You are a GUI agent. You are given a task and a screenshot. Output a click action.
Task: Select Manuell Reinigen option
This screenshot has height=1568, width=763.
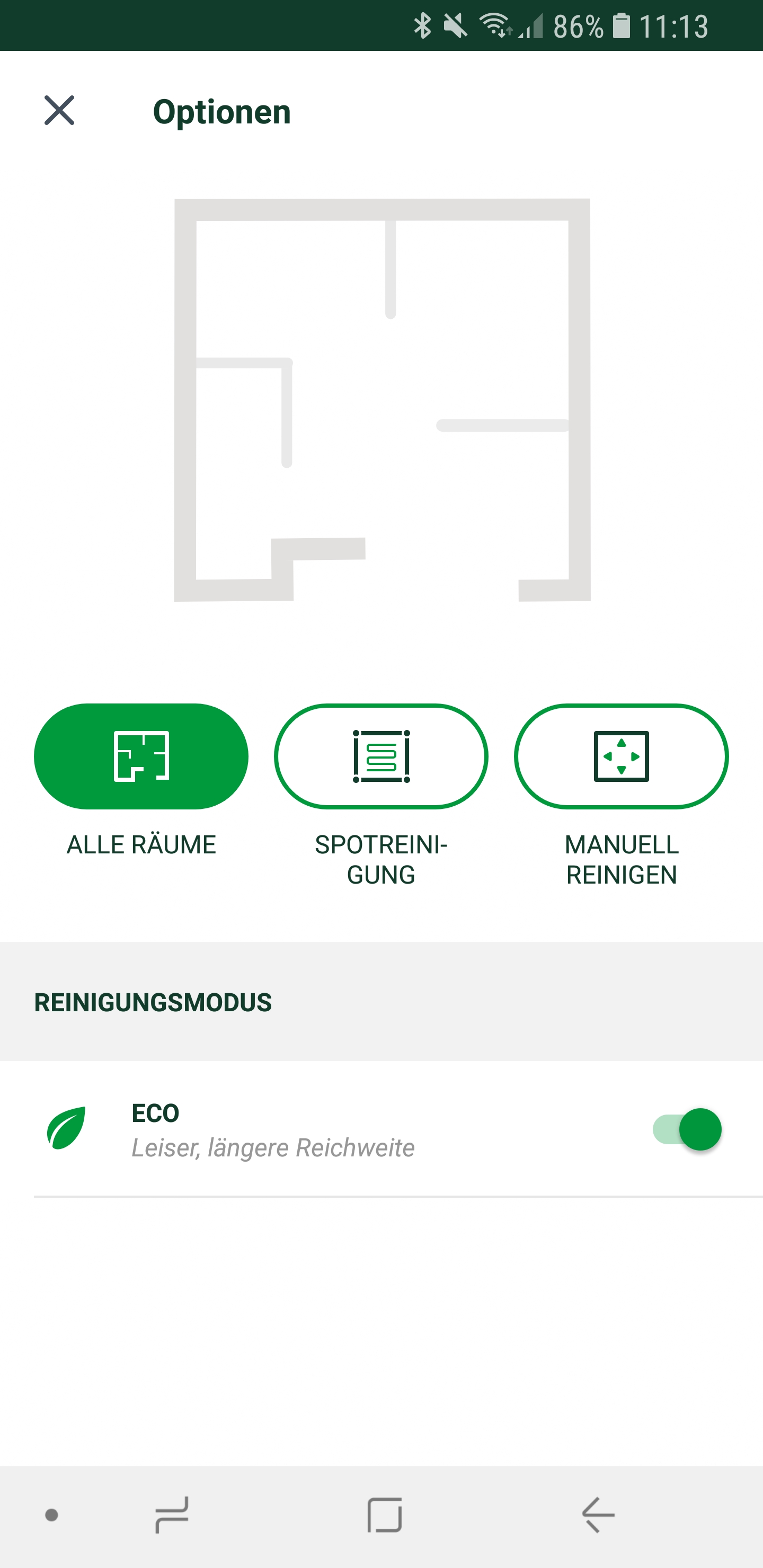pyautogui.click(x=621, y=756)
